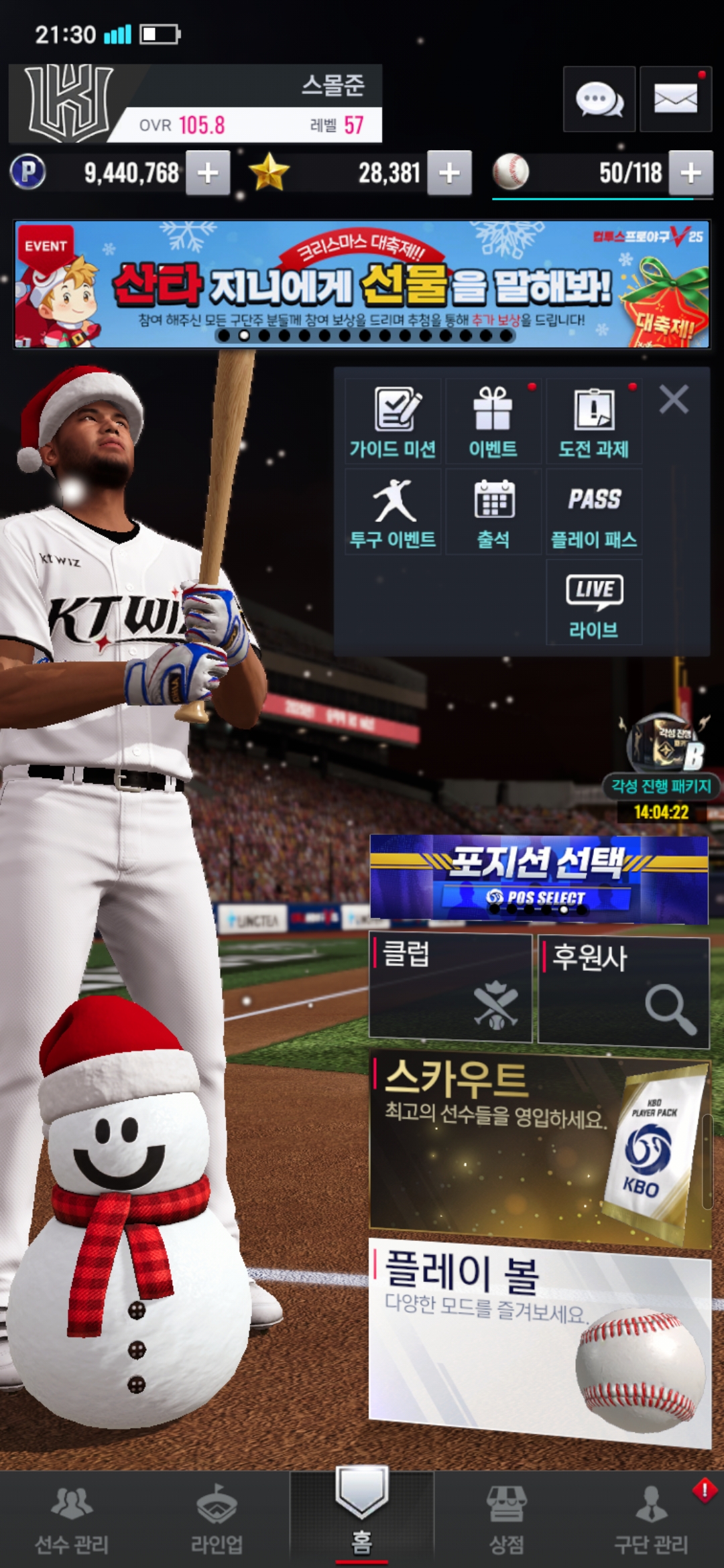
Task: Open 가이드 미션 menu
Action: pyautogui.click(x=393, y=421)
